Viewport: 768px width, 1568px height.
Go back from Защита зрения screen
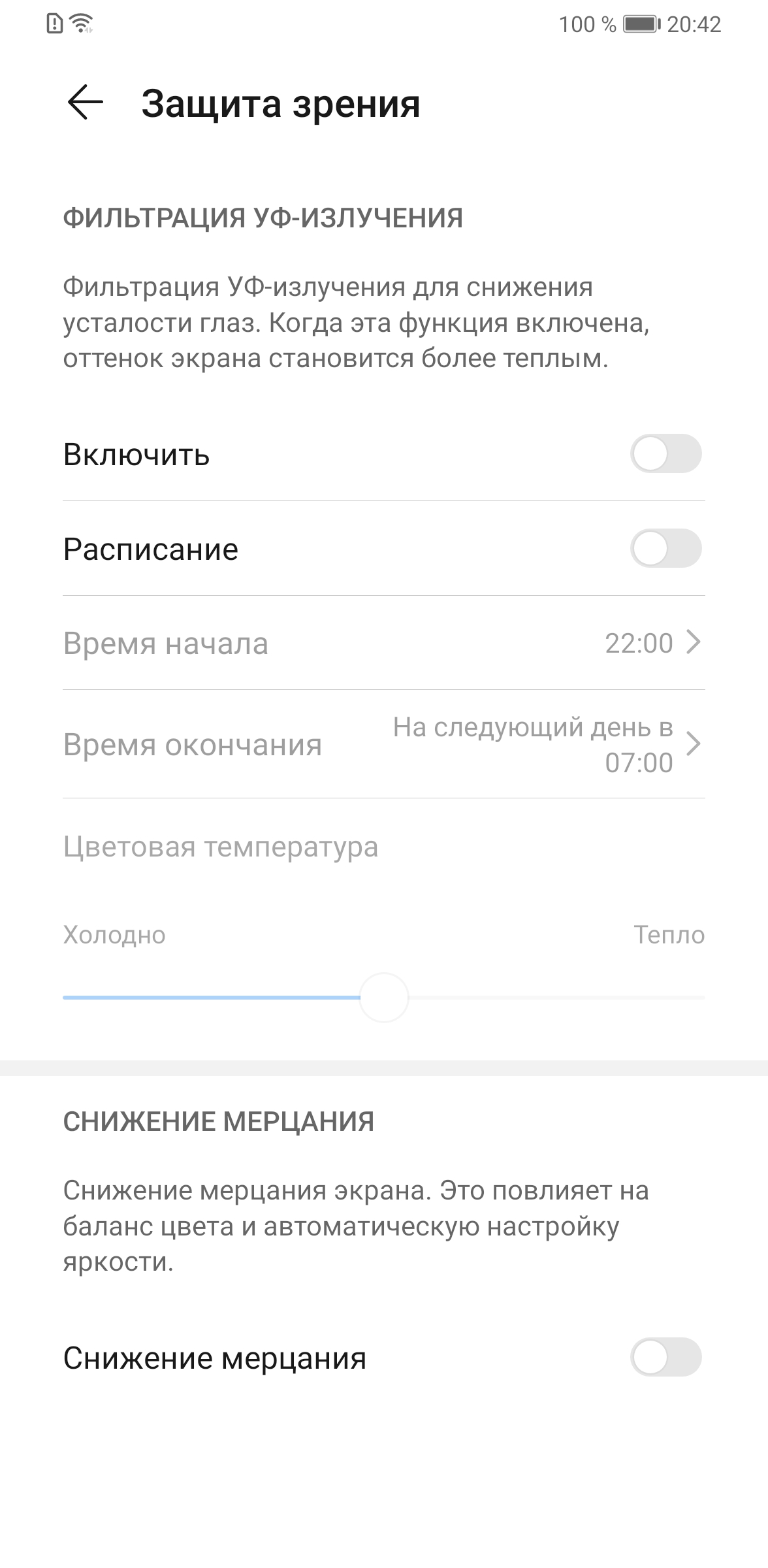click(x=86, y=103)
